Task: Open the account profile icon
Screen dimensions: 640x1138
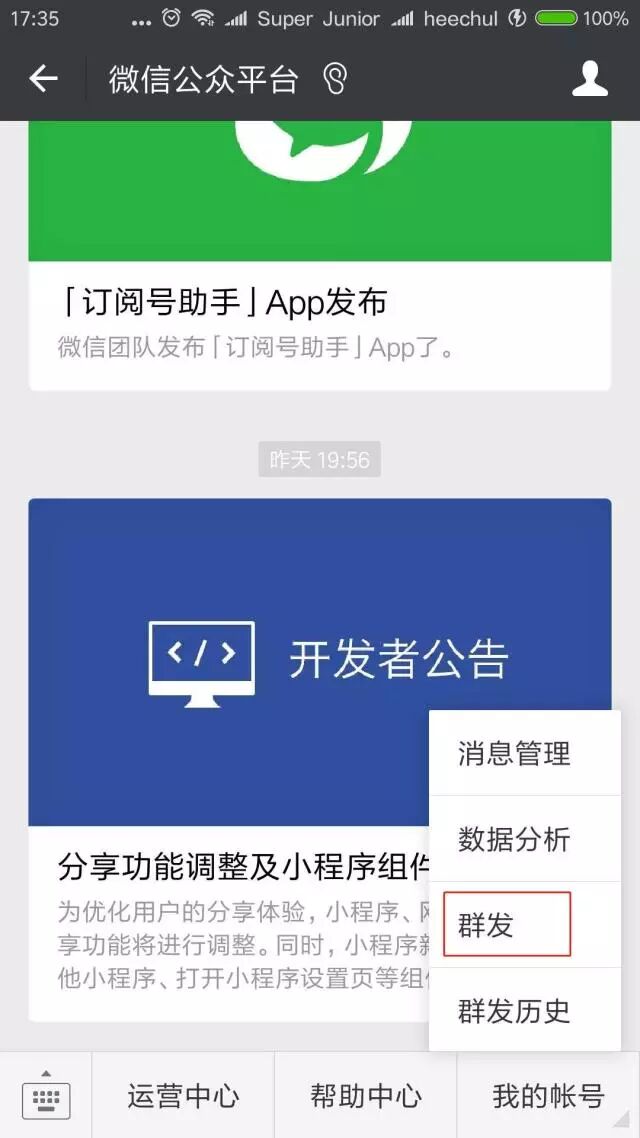Action: pos(590,79)
